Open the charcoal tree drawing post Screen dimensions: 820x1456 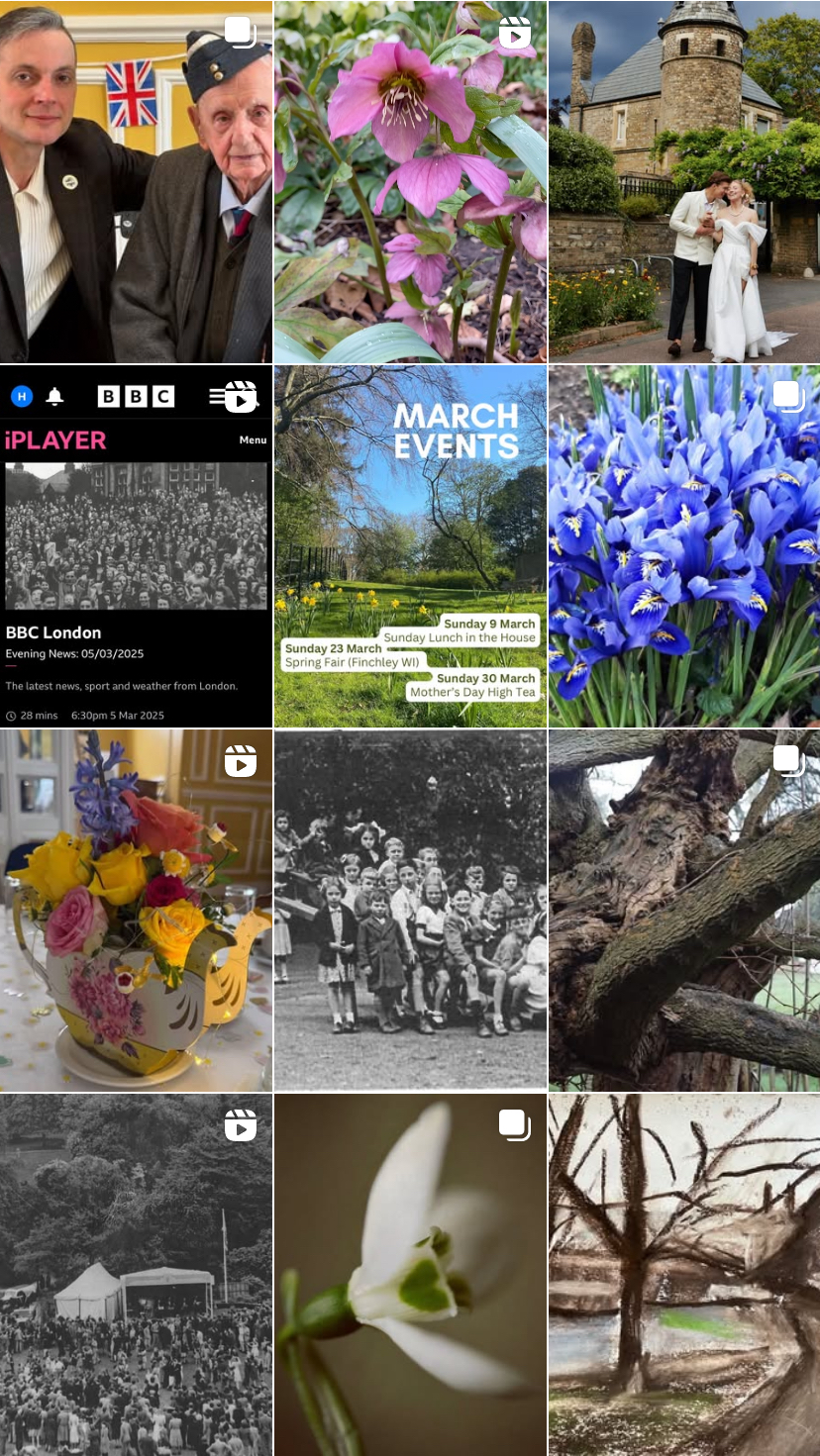(684, 1275)
